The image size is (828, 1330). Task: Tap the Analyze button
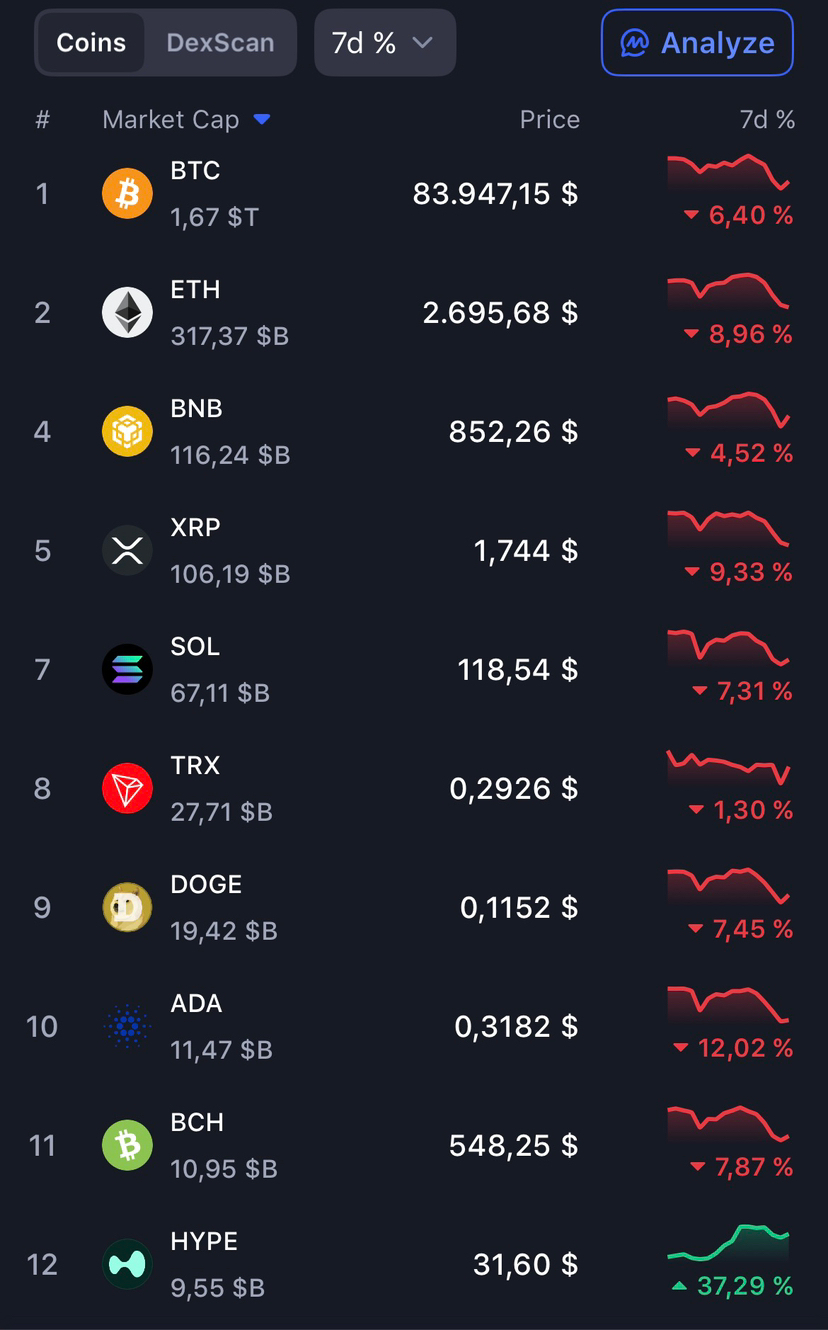(697, 43)
